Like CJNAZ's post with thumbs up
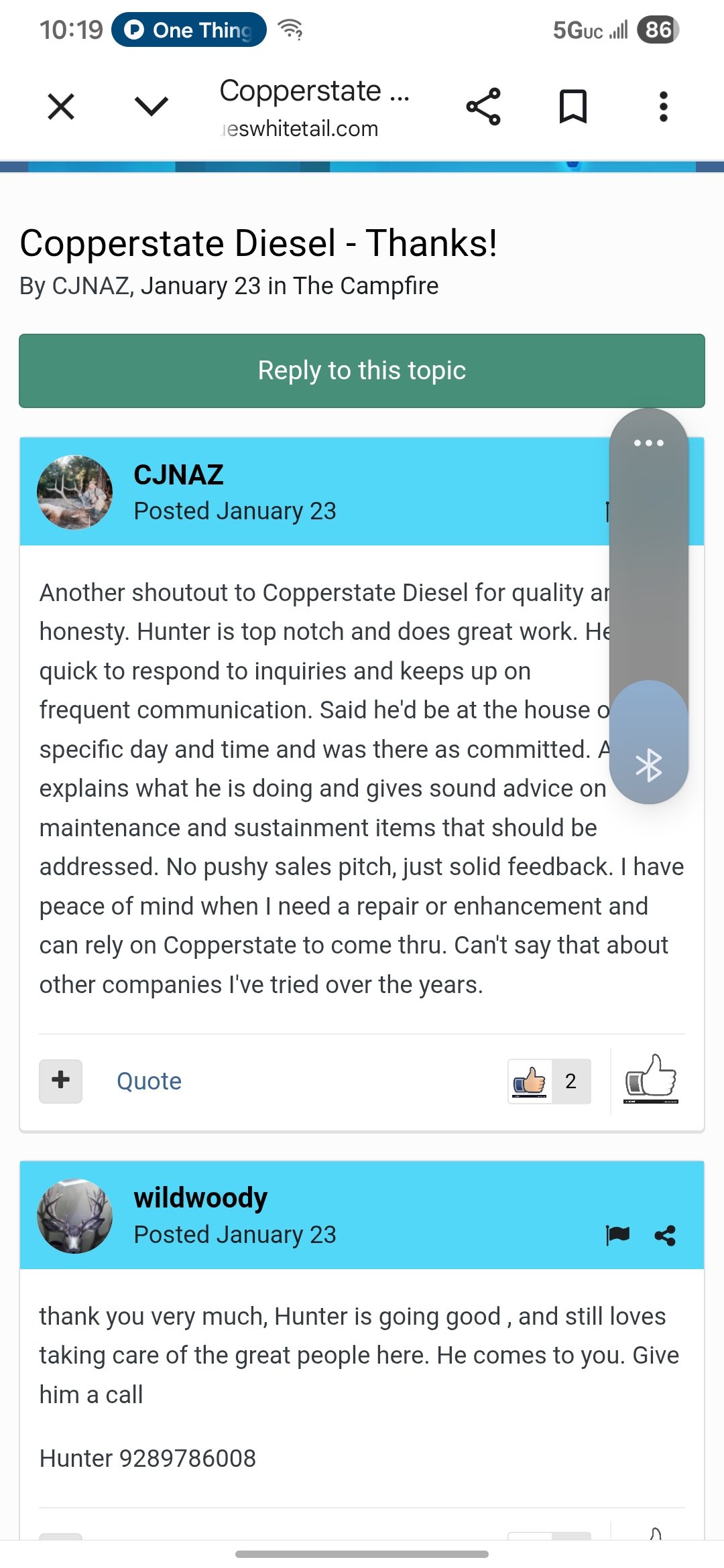724x1568 pixels. [x=650, y=1078]
